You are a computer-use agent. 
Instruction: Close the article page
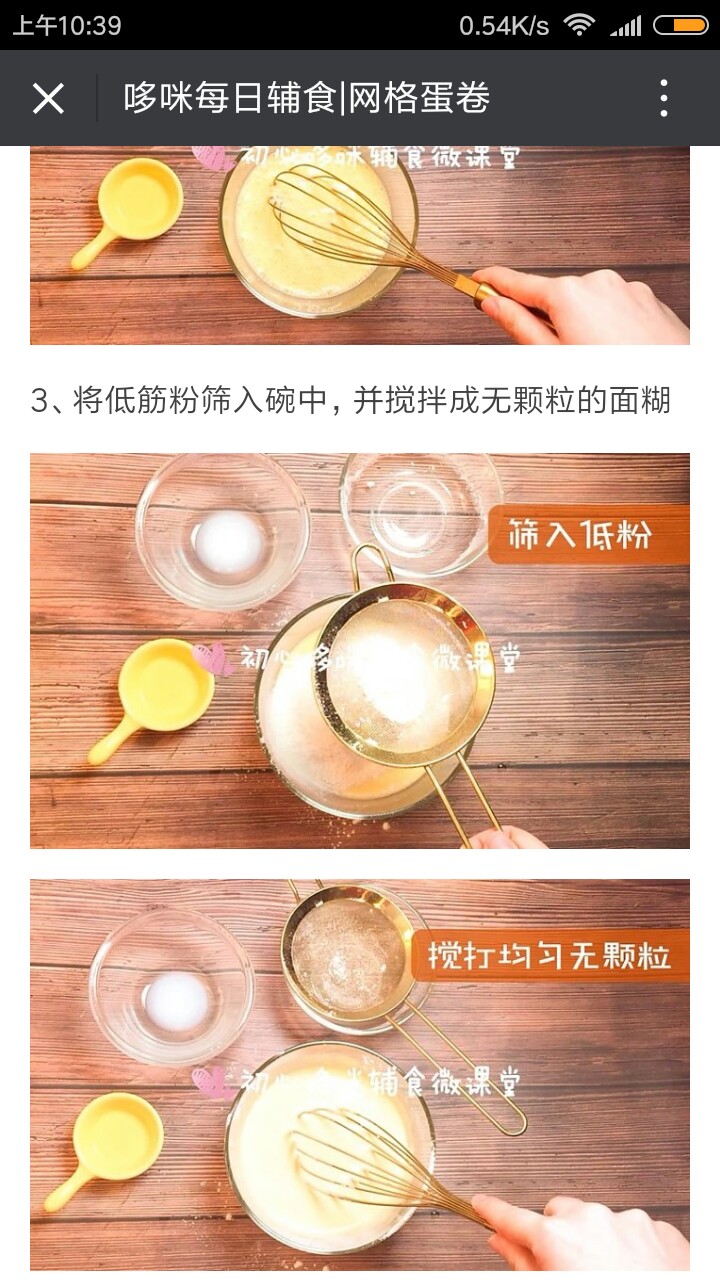coord(48,98)
